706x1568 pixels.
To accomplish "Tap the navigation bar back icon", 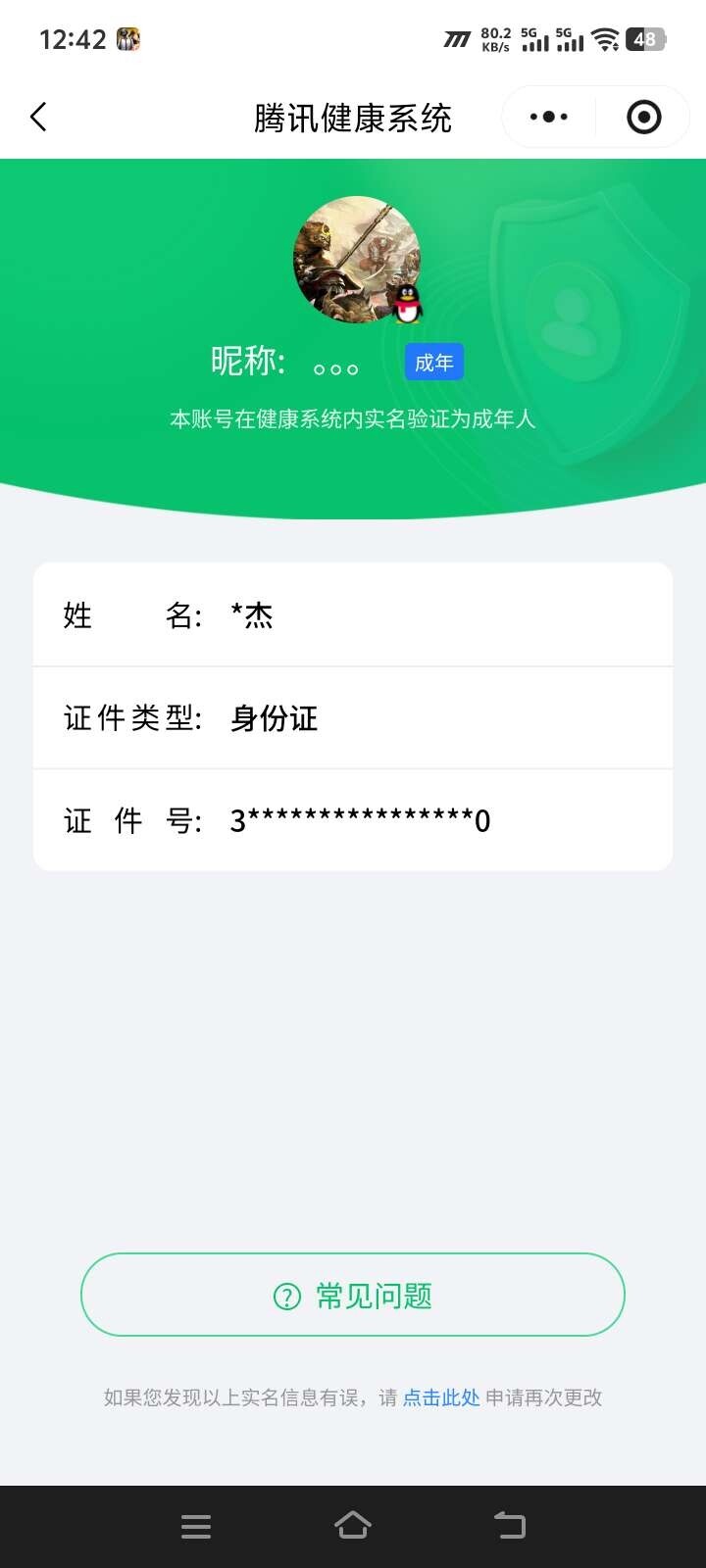I will (509, 1525).
